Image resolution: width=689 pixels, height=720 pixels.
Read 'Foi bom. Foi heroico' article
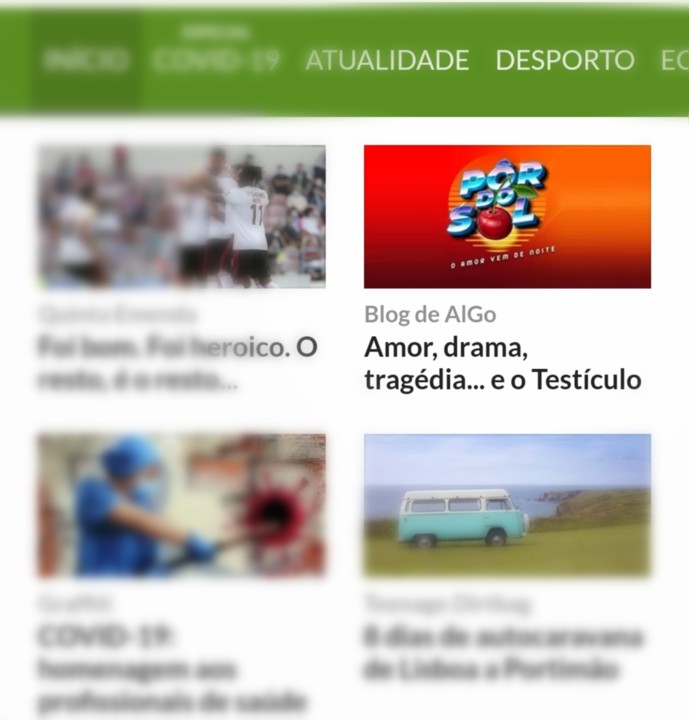click(177, 364)
